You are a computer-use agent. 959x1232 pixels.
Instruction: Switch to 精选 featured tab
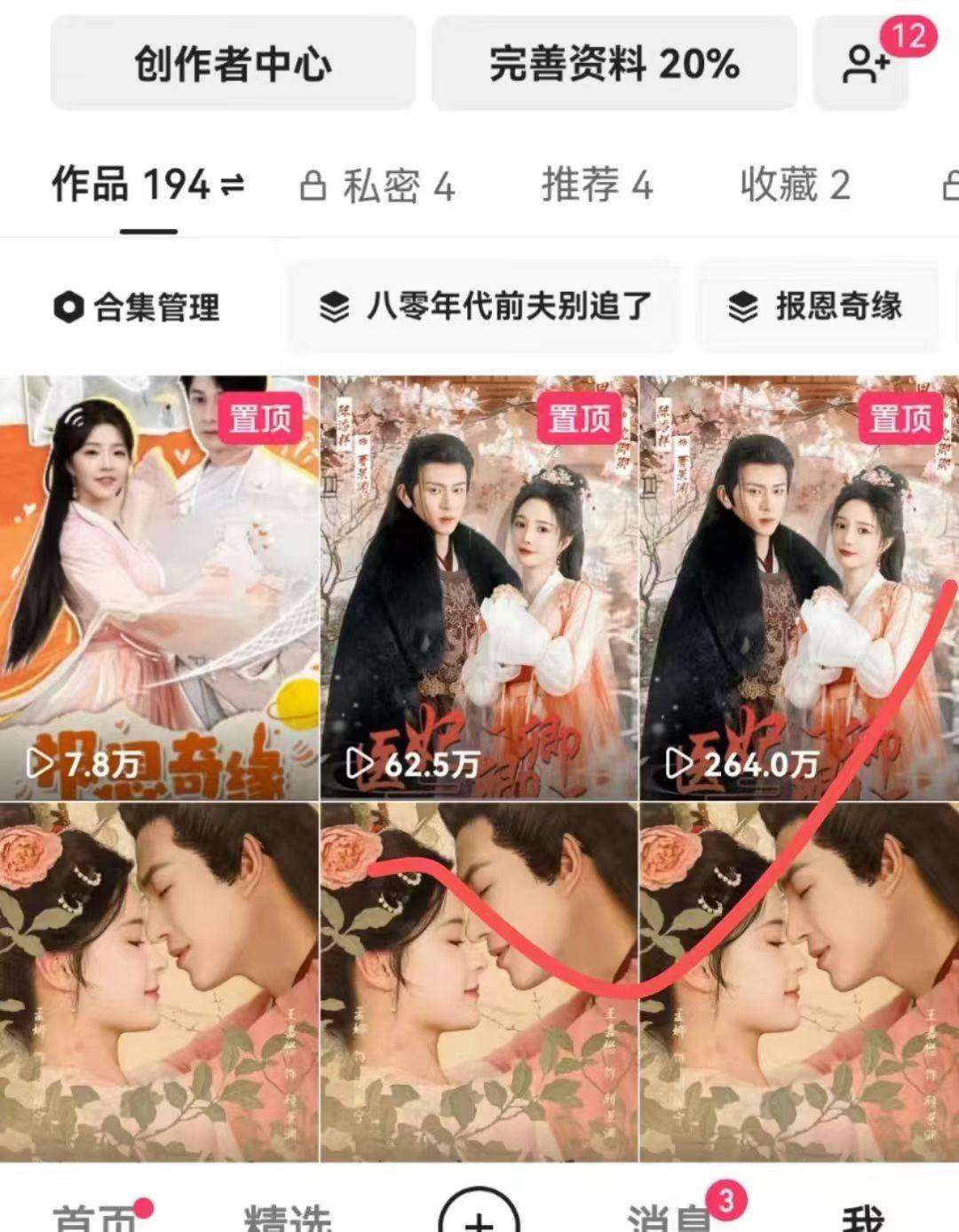click(x=287, y=1216)
